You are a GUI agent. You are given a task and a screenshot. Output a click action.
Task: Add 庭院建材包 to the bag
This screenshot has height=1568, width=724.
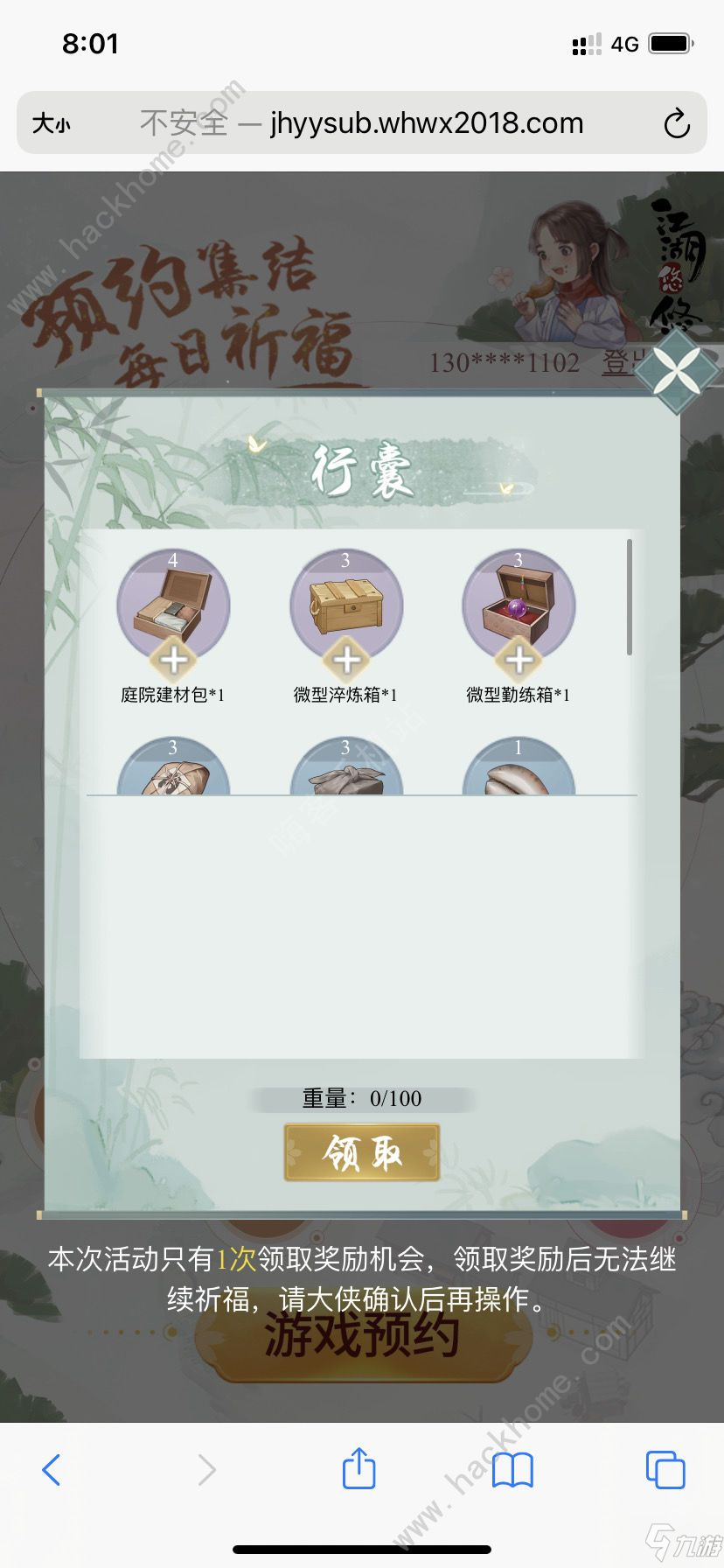(x=173, y=659)
